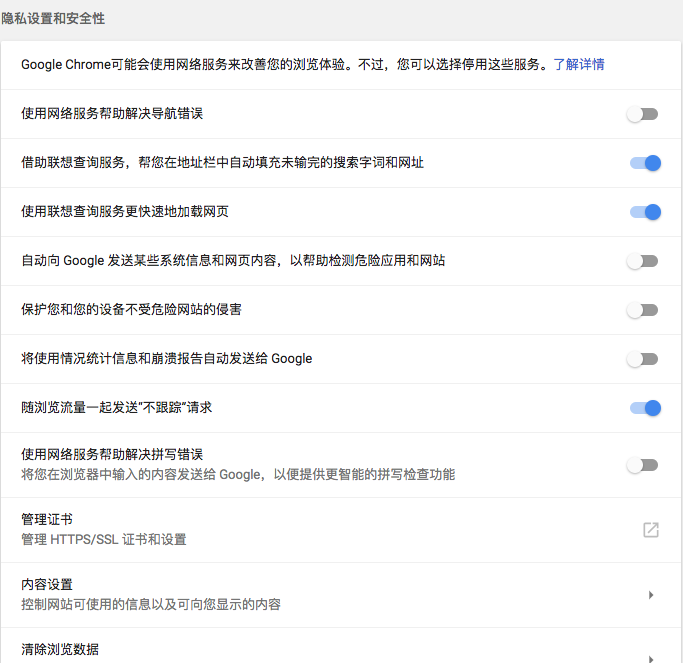Turn off 发送"不跟踪"请求 toggle
The image size is (683, 663).
[645, 408]
